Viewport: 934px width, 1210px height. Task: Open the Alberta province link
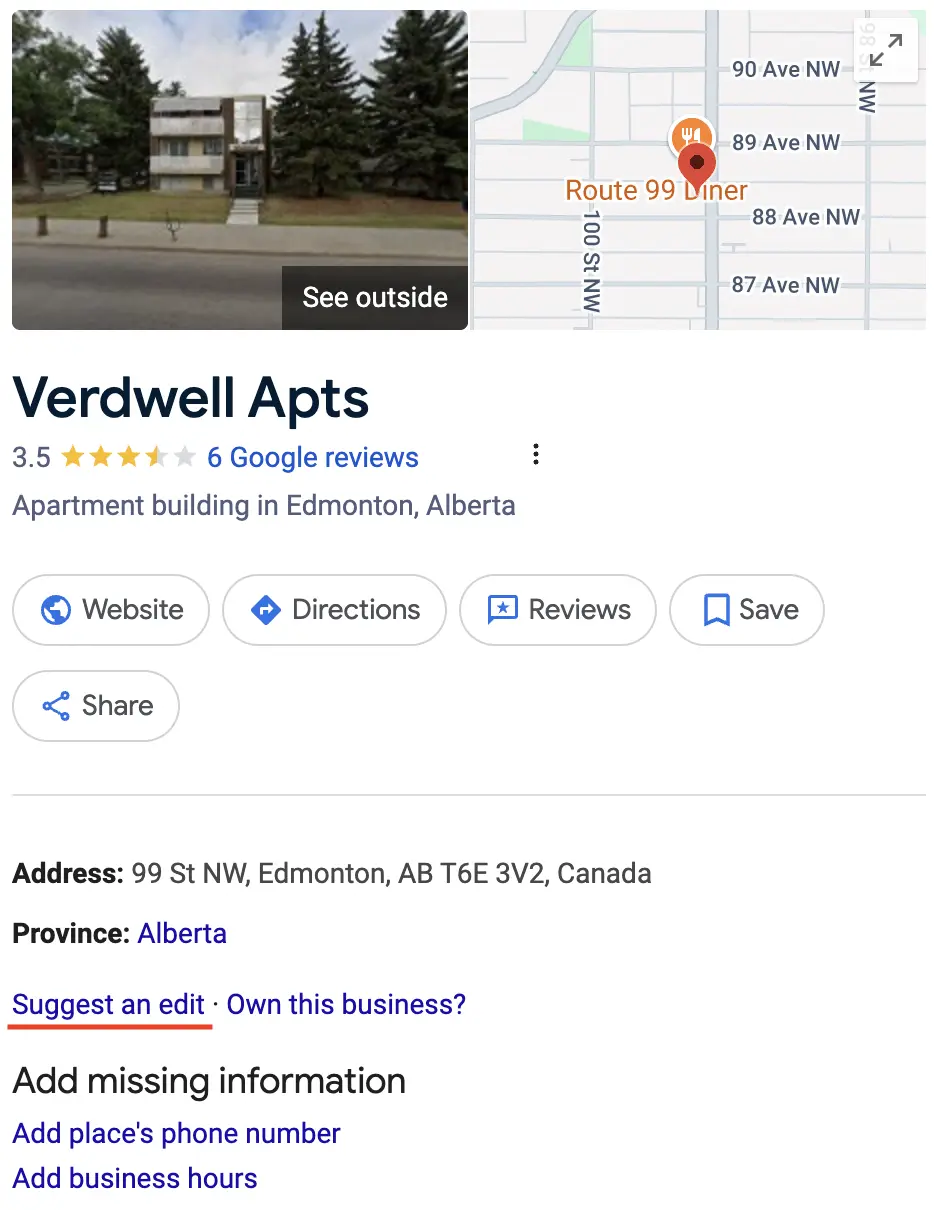point(182,933)
